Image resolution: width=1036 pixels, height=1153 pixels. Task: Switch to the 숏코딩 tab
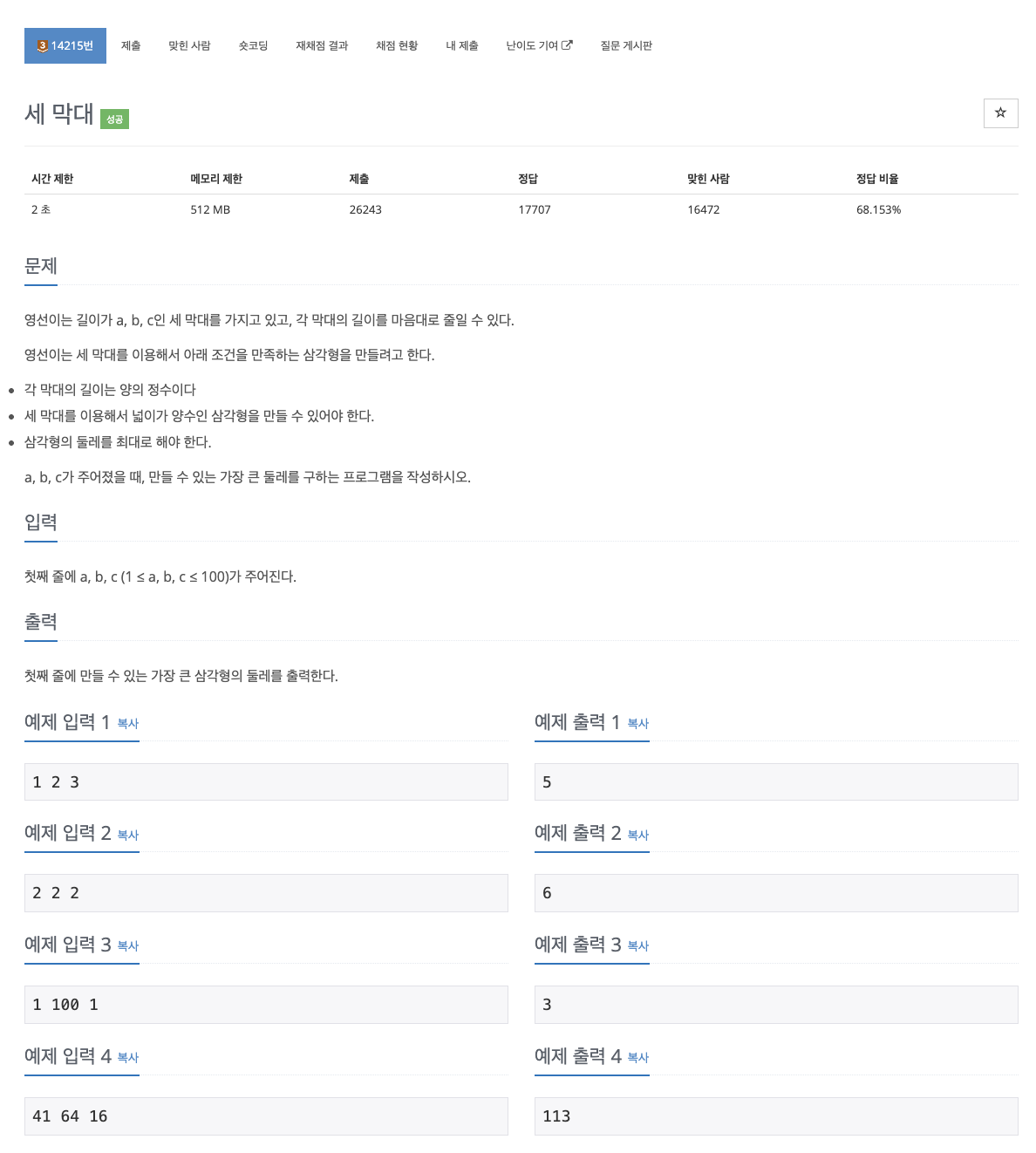(253, 45)
